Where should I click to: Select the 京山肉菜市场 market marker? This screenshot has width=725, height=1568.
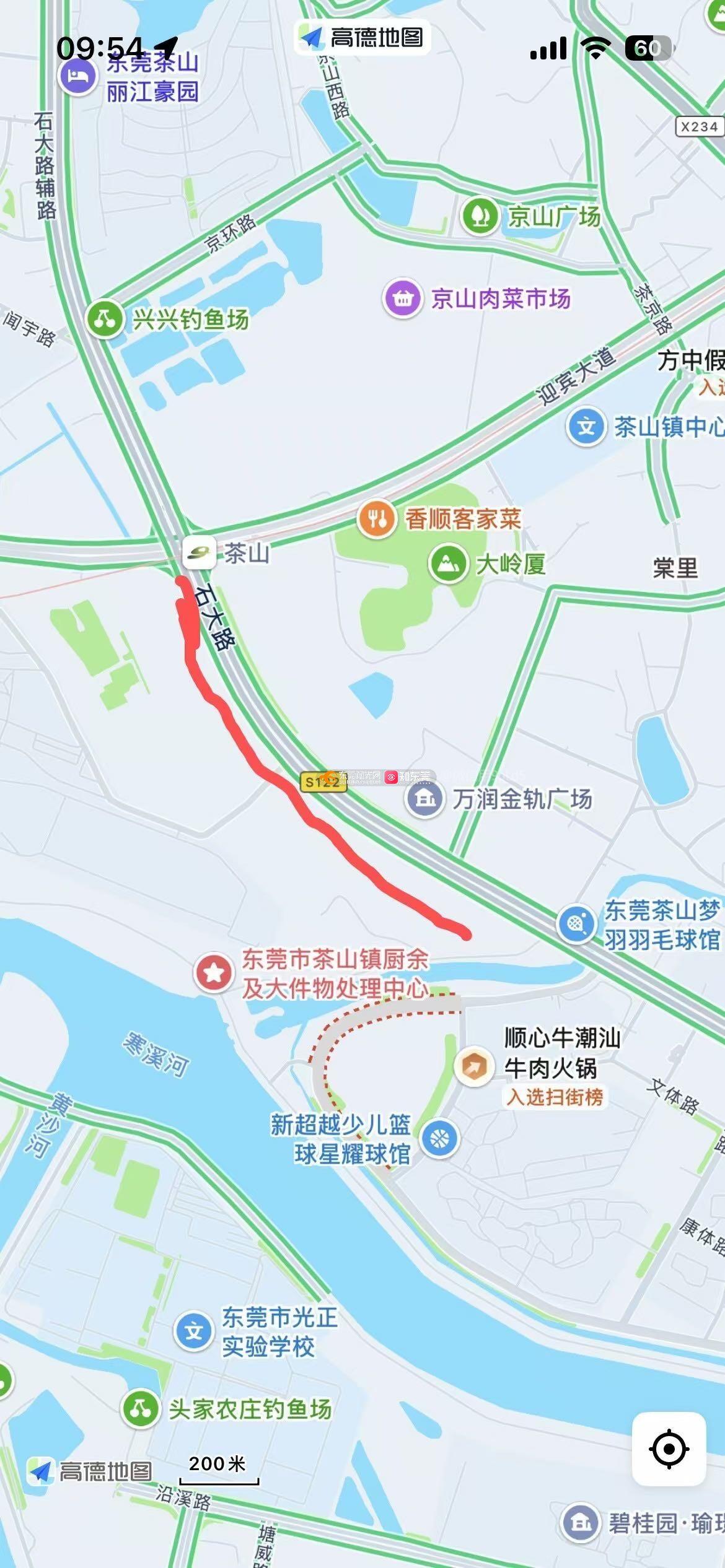coord(403,298)
